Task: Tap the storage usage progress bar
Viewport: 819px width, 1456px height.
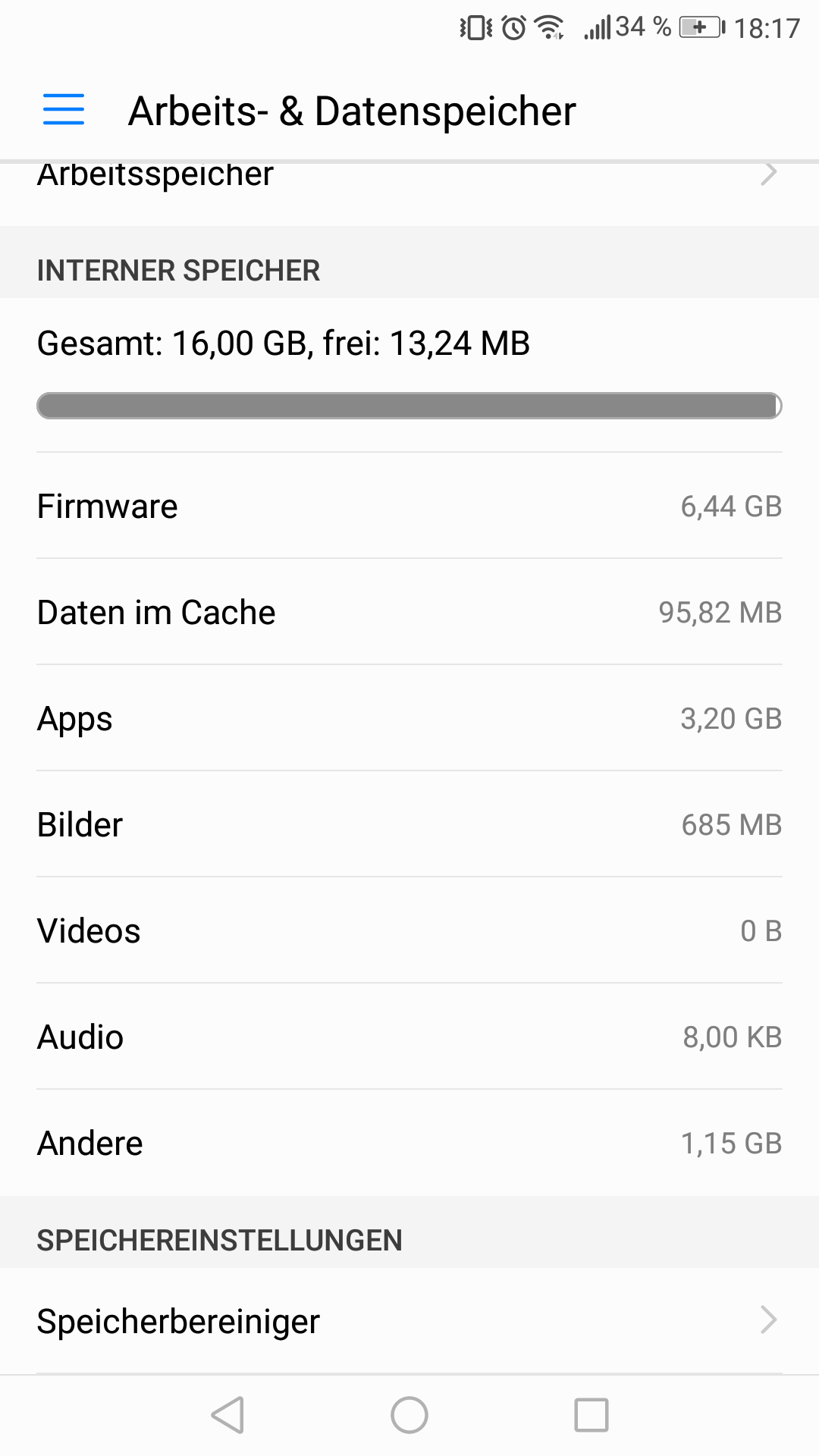Action: tap(409, 406)
